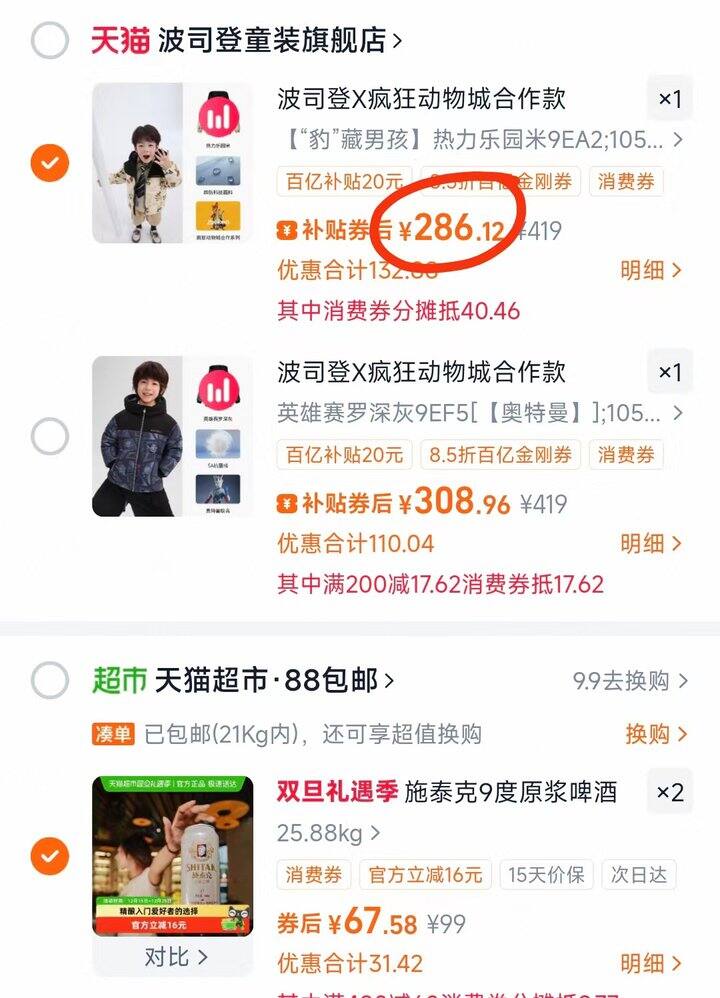Open the 天猫超市·88包邮 store page
The width and height of the screenshot is (720, 998).
[270, 681]
